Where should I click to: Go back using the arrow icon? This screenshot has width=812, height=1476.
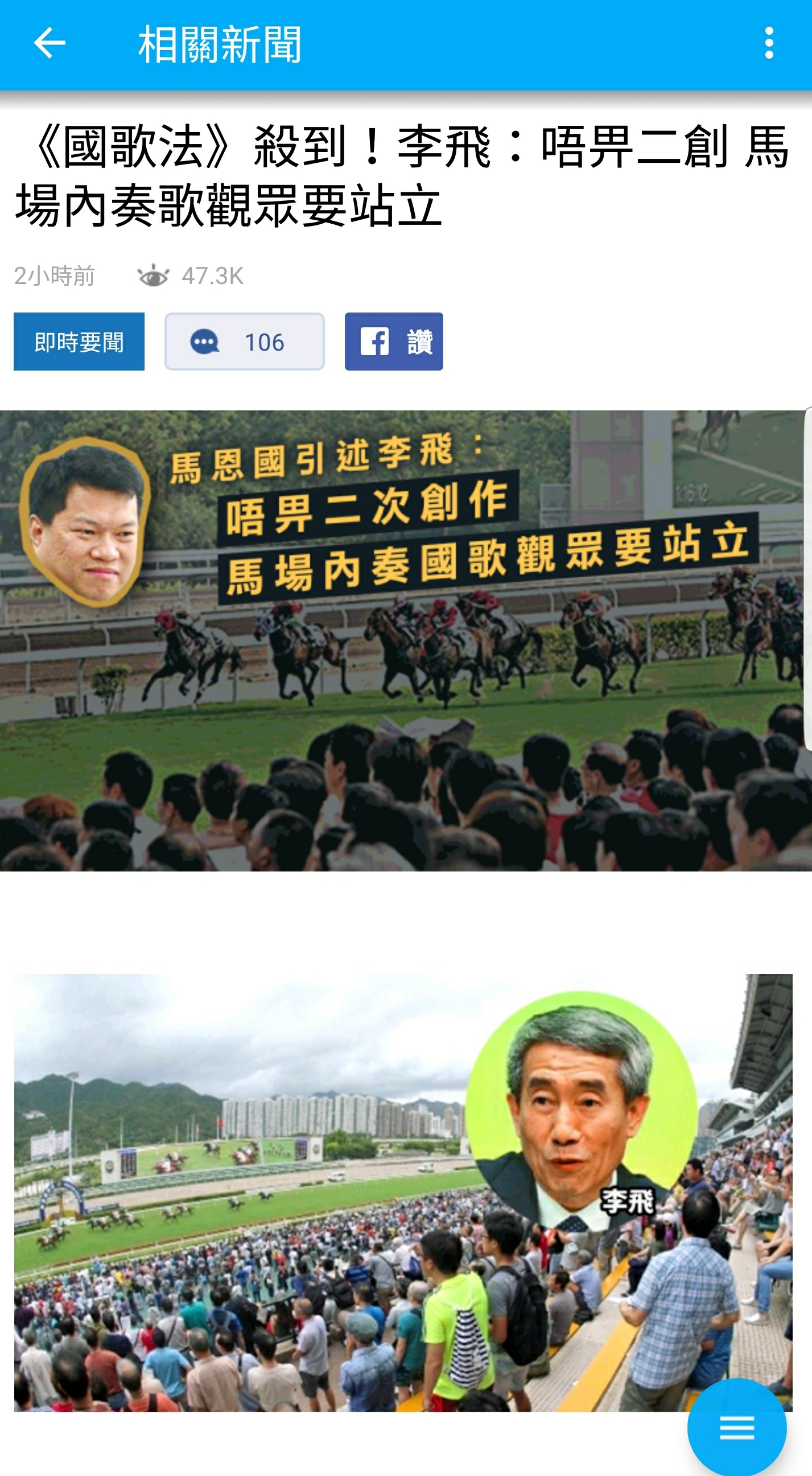click(x=50, y=44)
